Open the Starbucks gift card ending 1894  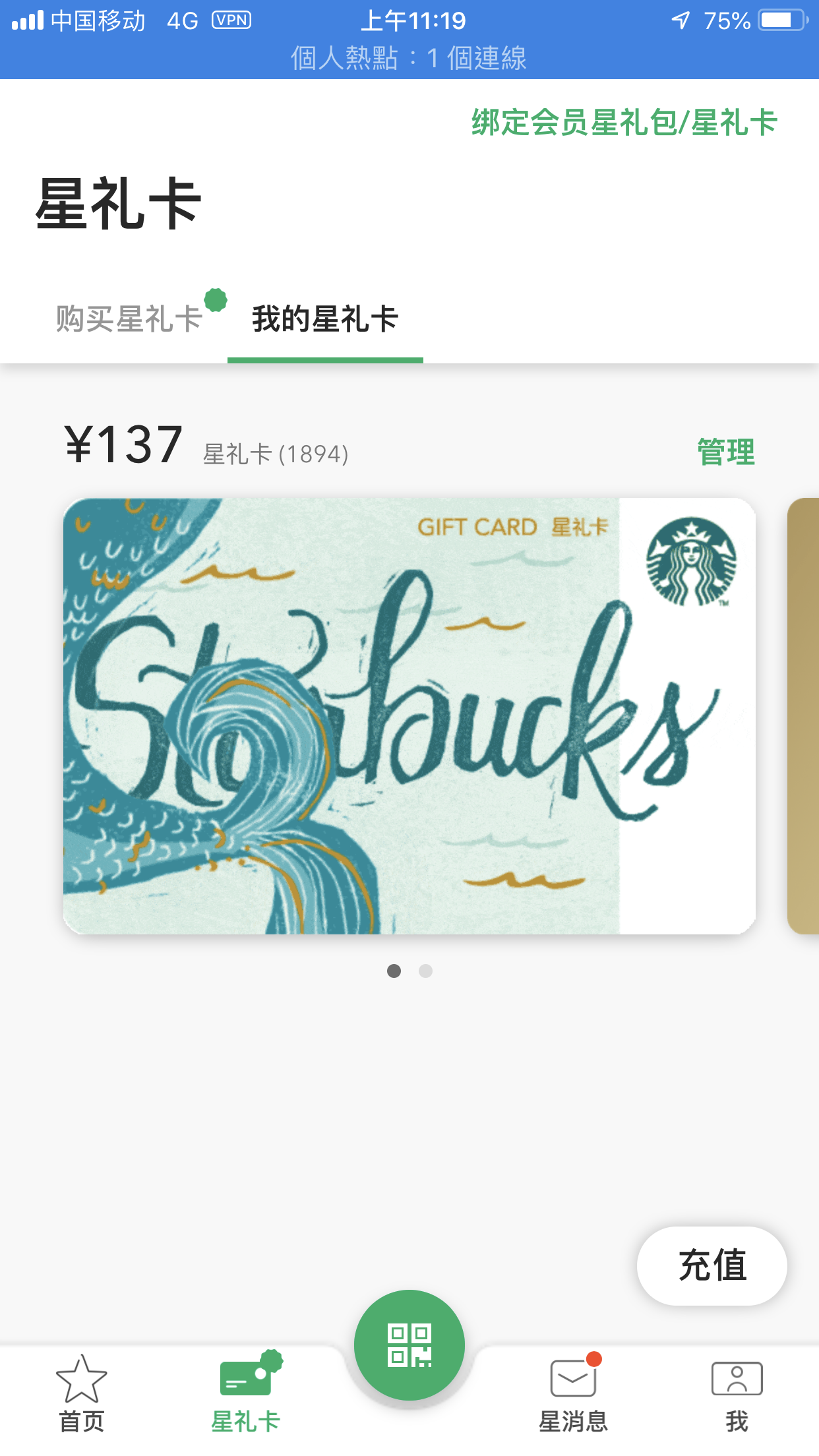[409, 715]
